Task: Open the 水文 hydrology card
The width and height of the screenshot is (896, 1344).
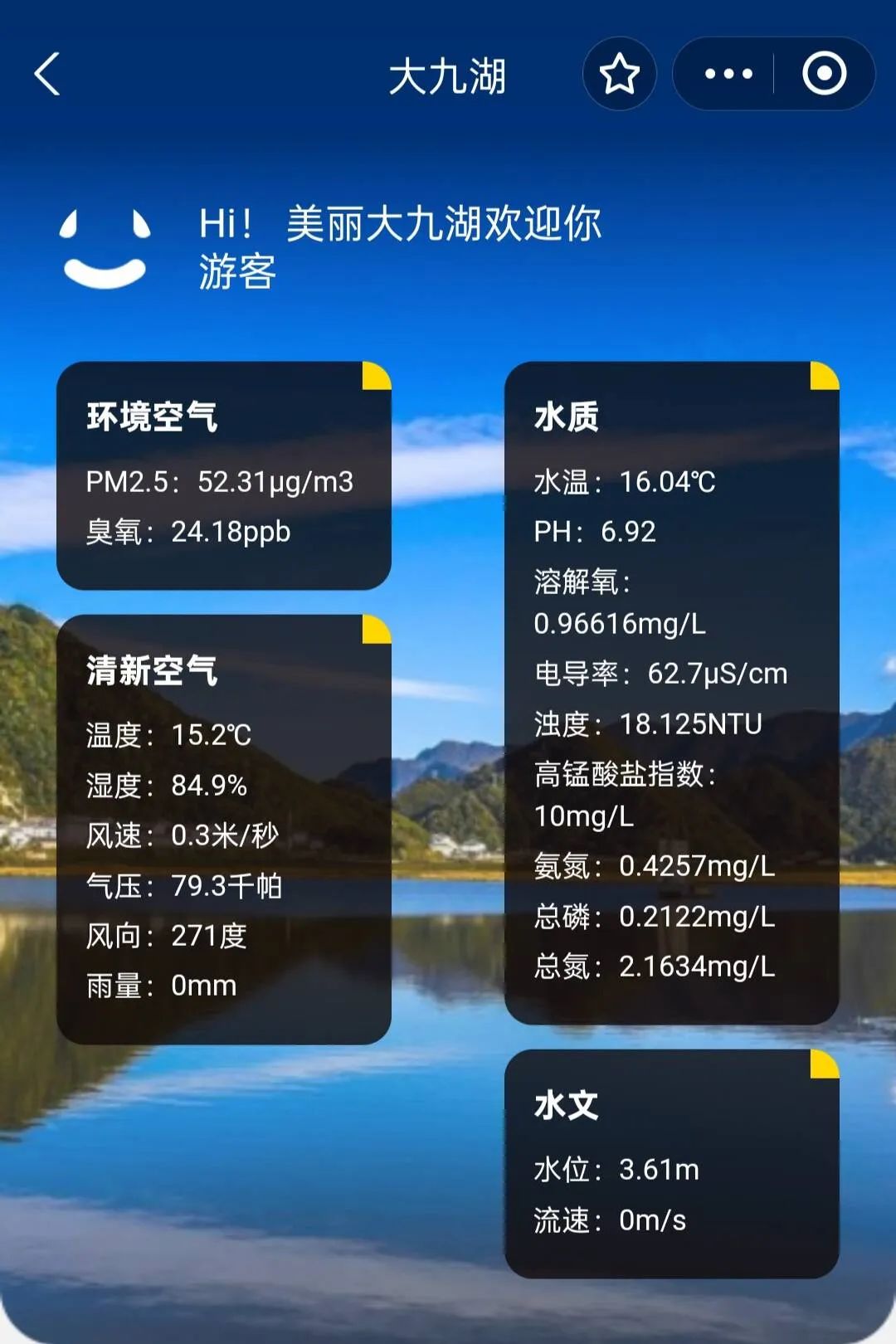Action: click(671, 1163)
